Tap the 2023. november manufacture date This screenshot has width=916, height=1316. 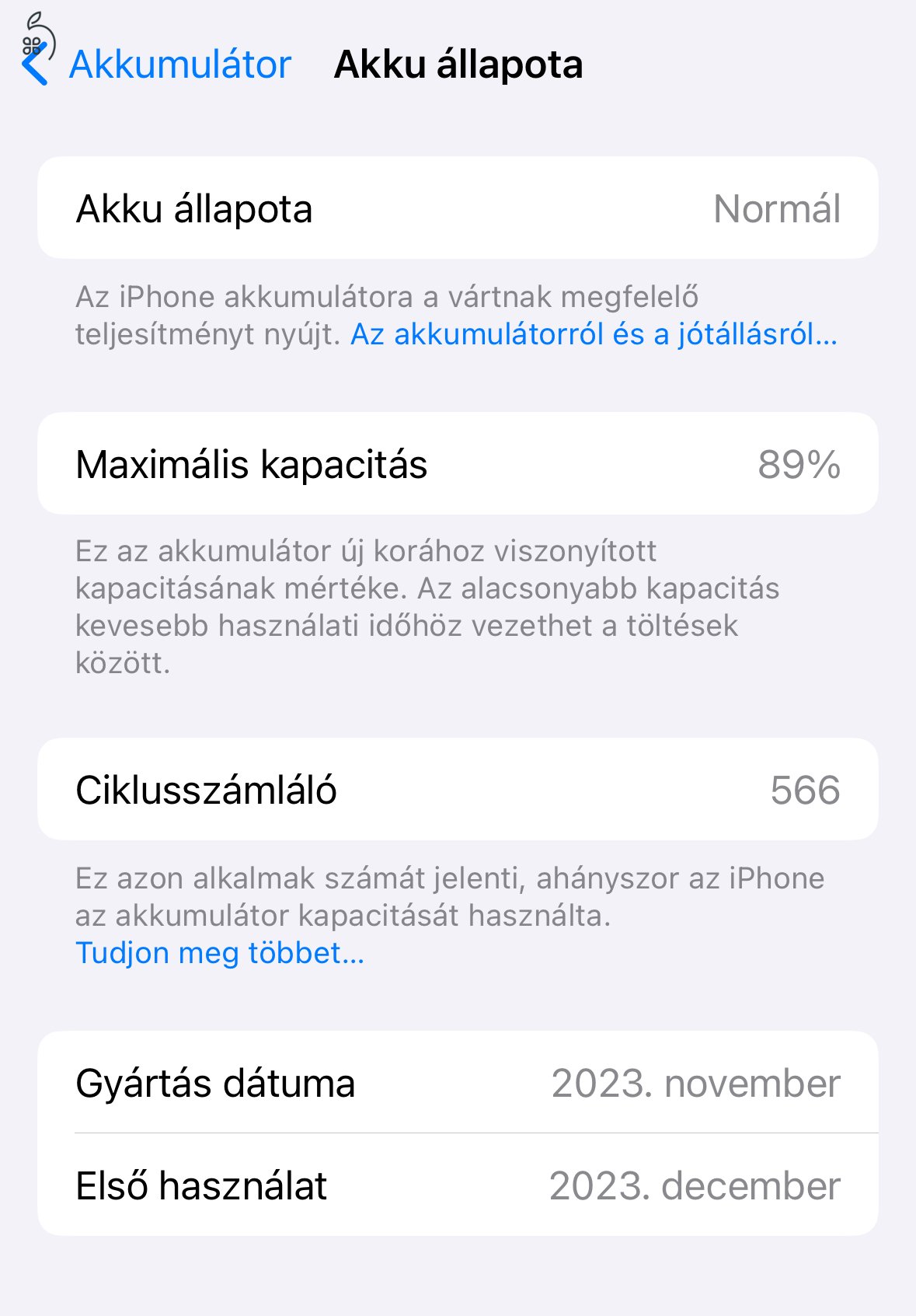(x=695, y=1084)
